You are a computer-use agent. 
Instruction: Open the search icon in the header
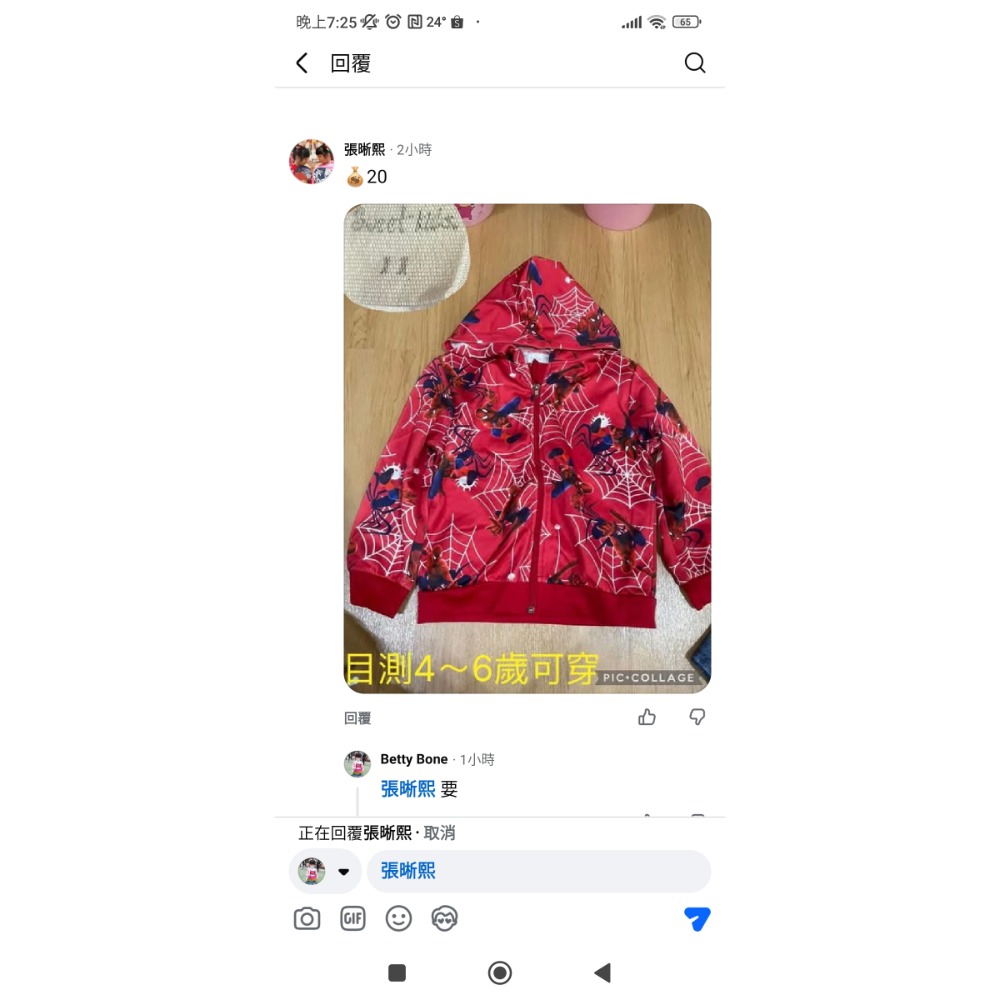click(695, 63)
